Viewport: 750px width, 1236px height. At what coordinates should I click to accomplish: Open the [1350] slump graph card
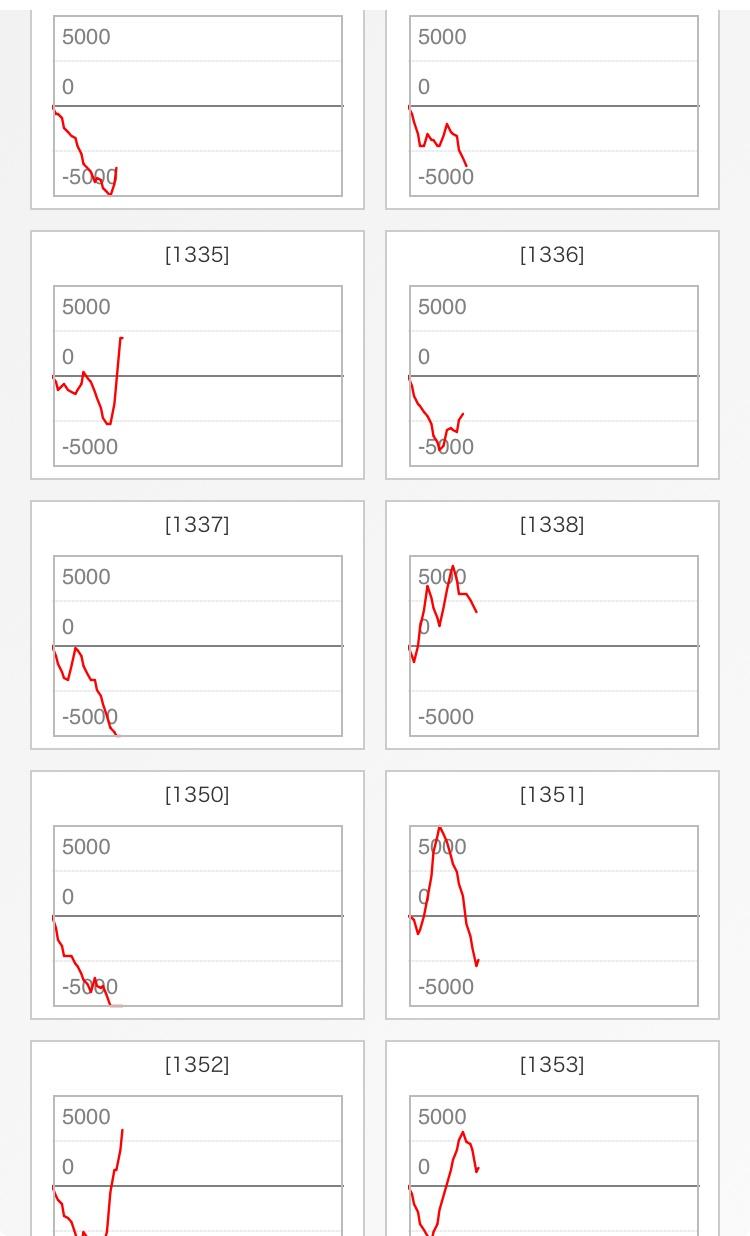[197, 895]
